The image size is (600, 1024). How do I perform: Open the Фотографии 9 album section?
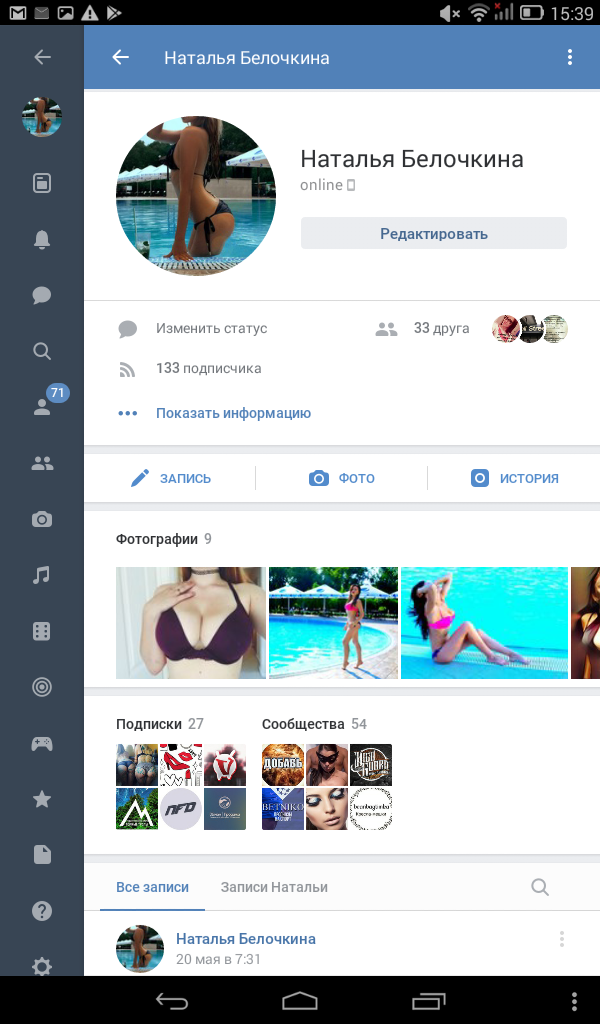tap(164, 539)
